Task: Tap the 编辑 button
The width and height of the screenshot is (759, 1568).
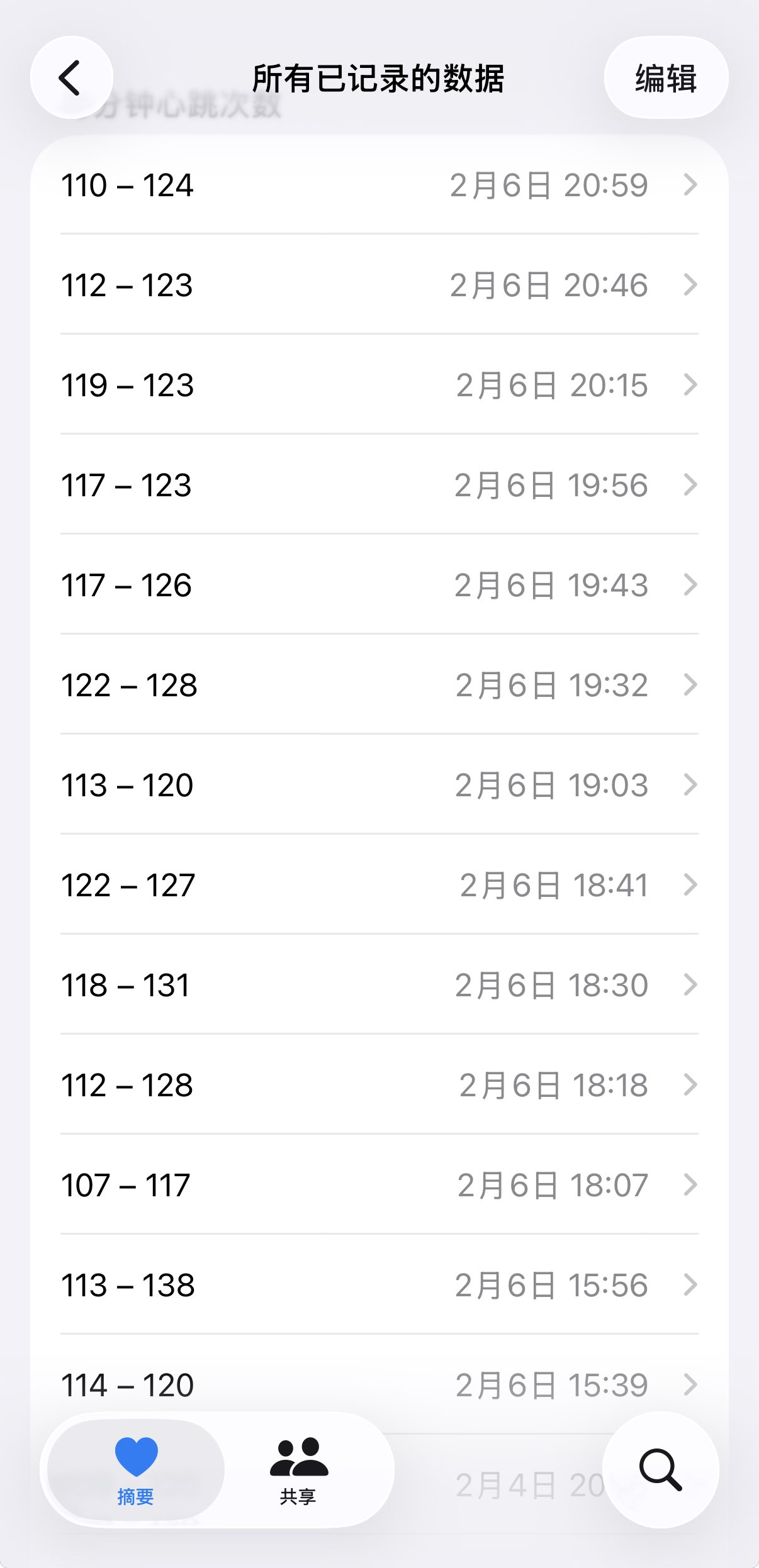Action: pyautogui.click(x=666, y=78)
